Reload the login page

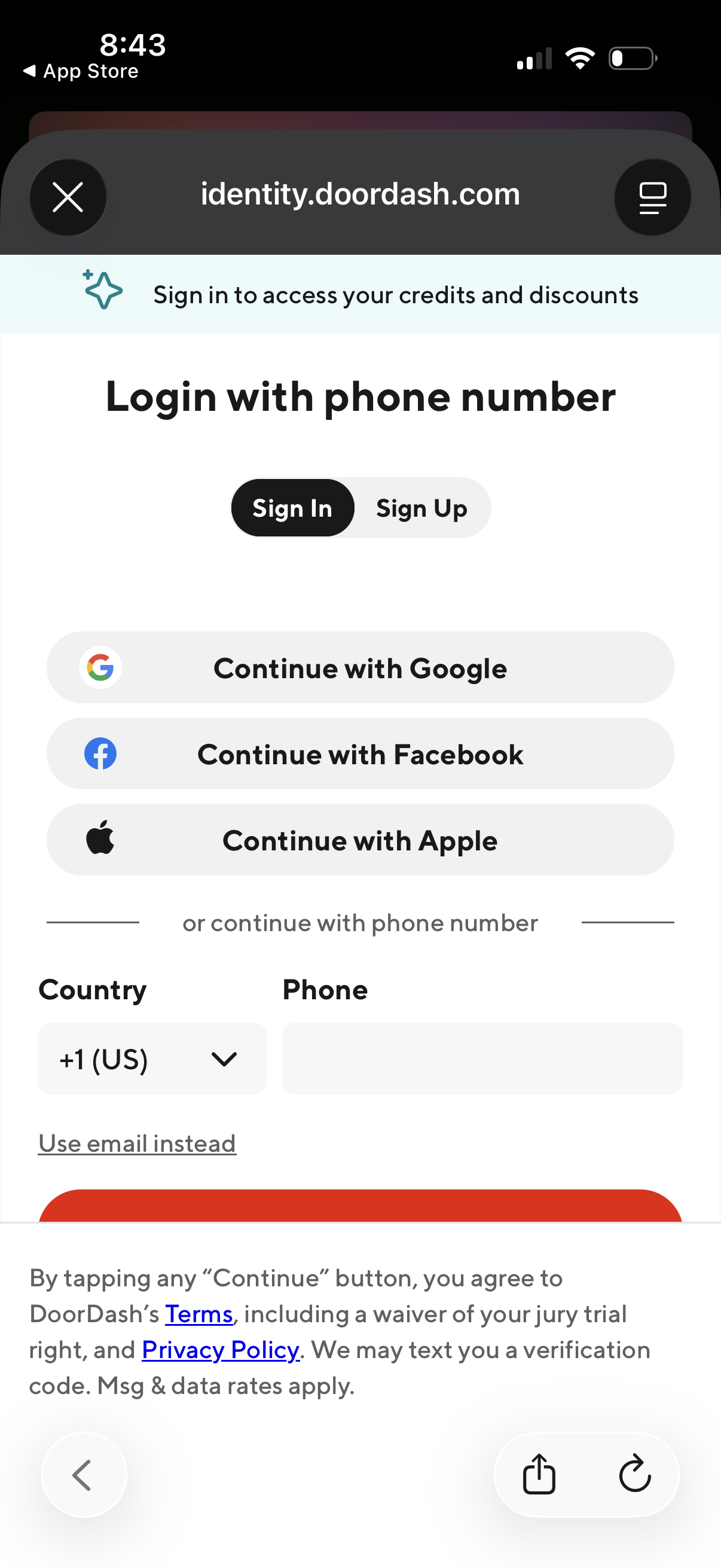(x=634, y=1475)
